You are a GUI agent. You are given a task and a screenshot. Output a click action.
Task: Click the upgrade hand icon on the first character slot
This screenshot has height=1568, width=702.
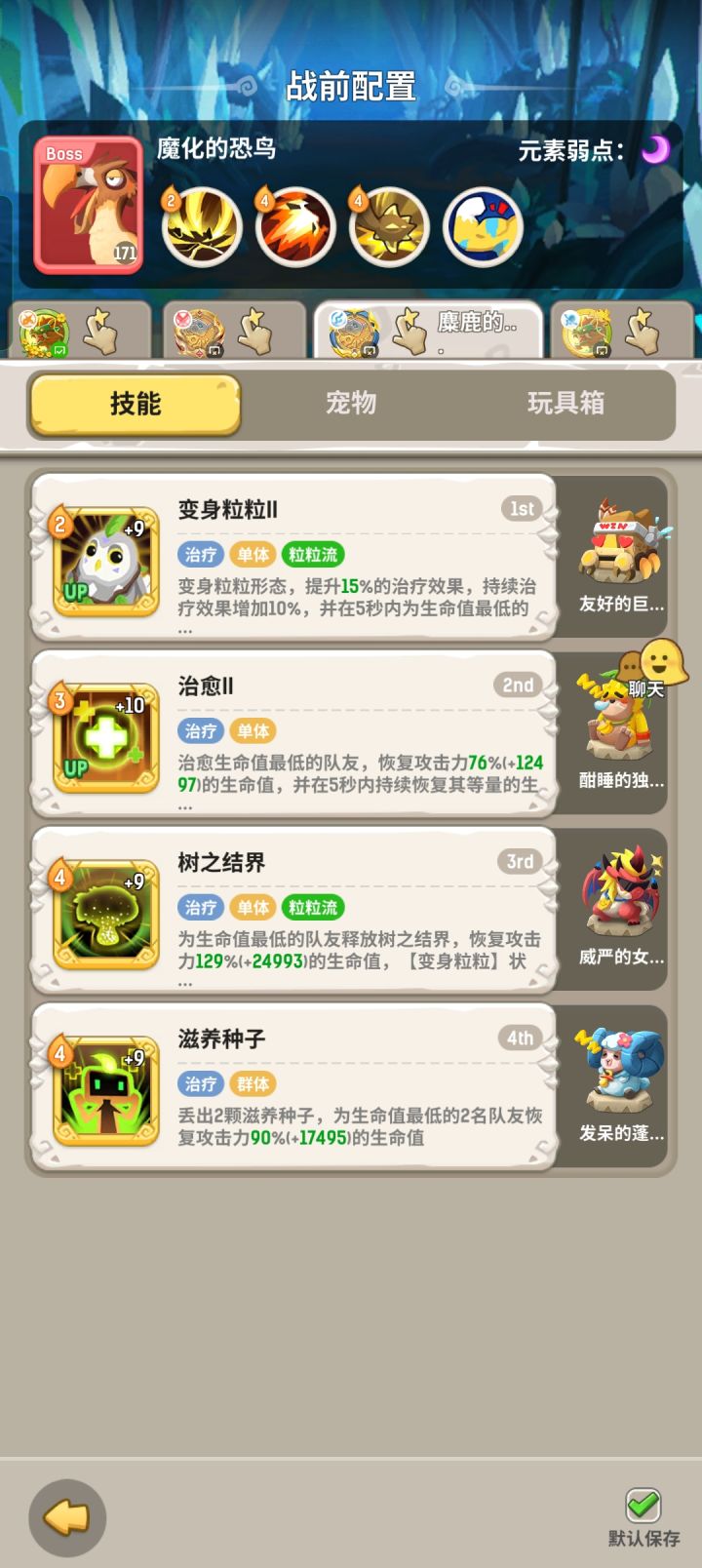click(x=102, y=330)
